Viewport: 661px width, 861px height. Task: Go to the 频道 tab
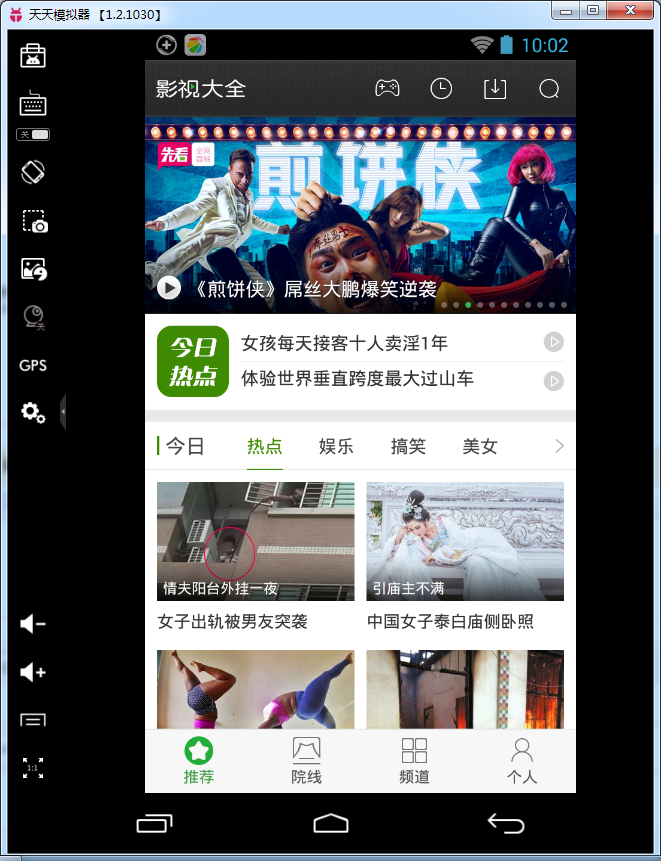(x=414, y=762)
